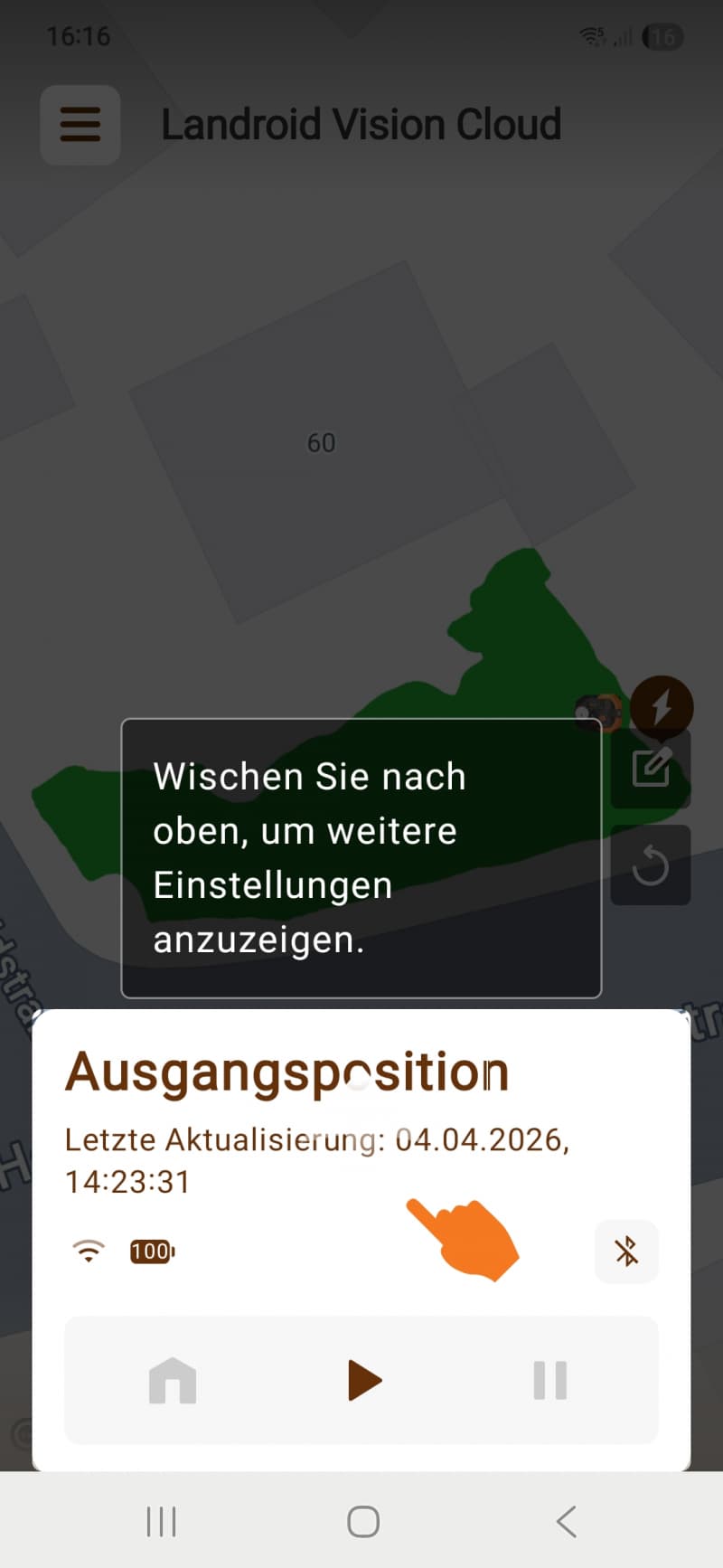Tap the Bluetooth connection button

tap(626, 1252)
